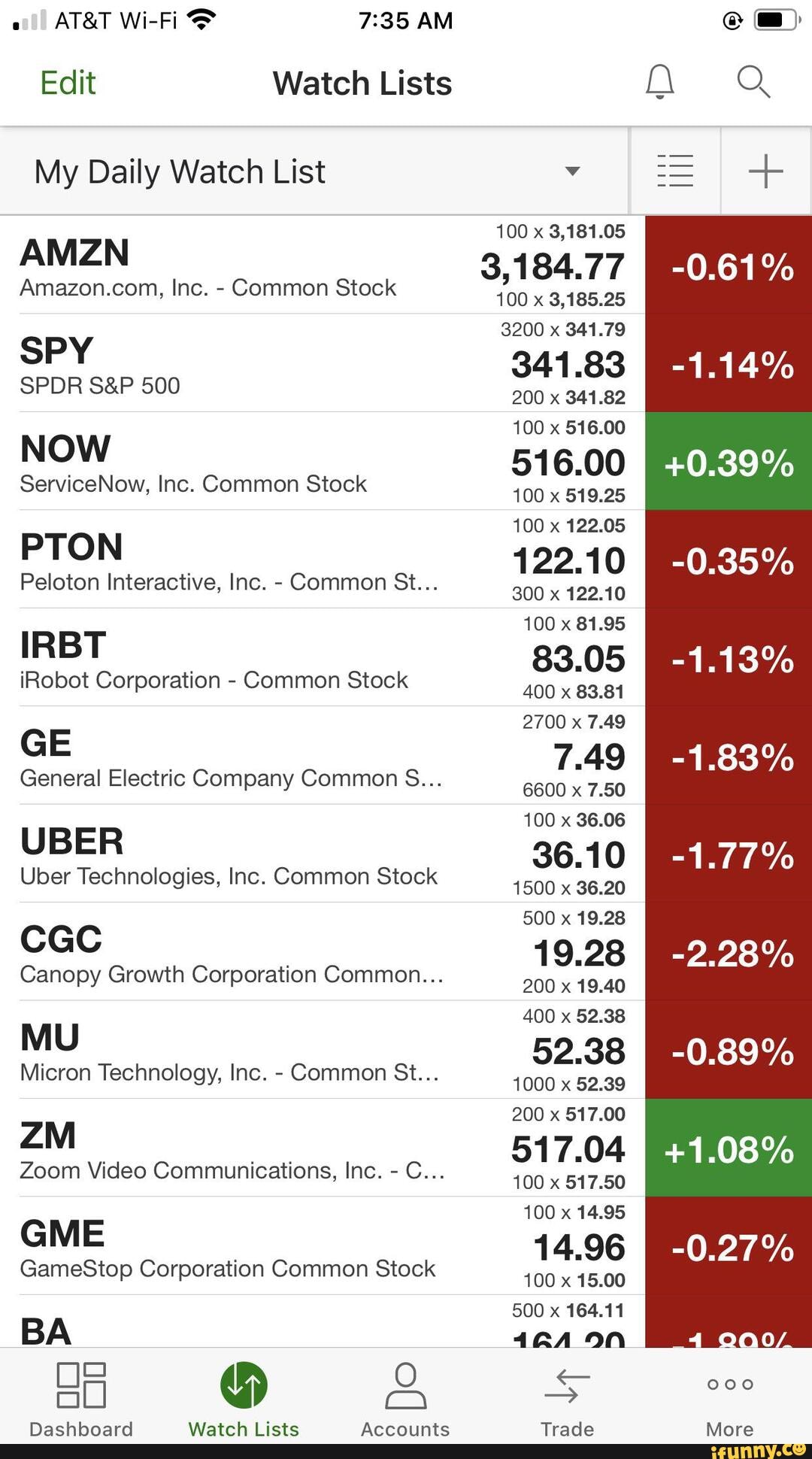
Task: Change the list view layout
Action: pyautogui.click(x=675, y=171)
